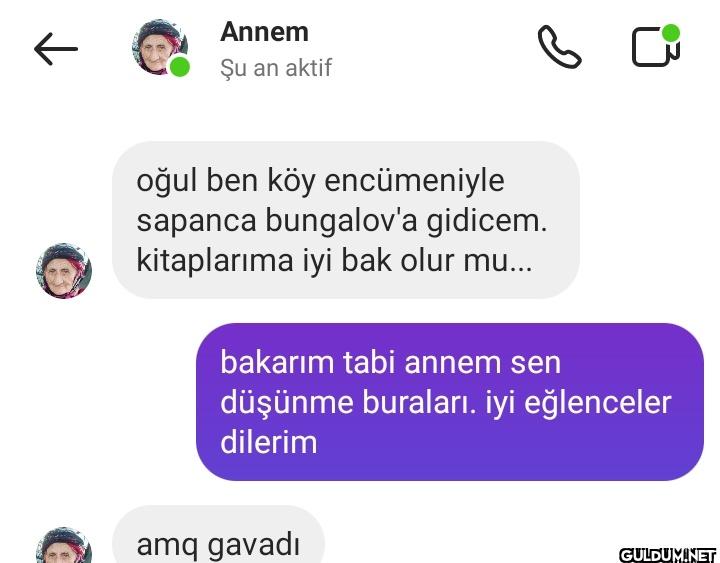Start a voice call with Annem

point(559,47)
